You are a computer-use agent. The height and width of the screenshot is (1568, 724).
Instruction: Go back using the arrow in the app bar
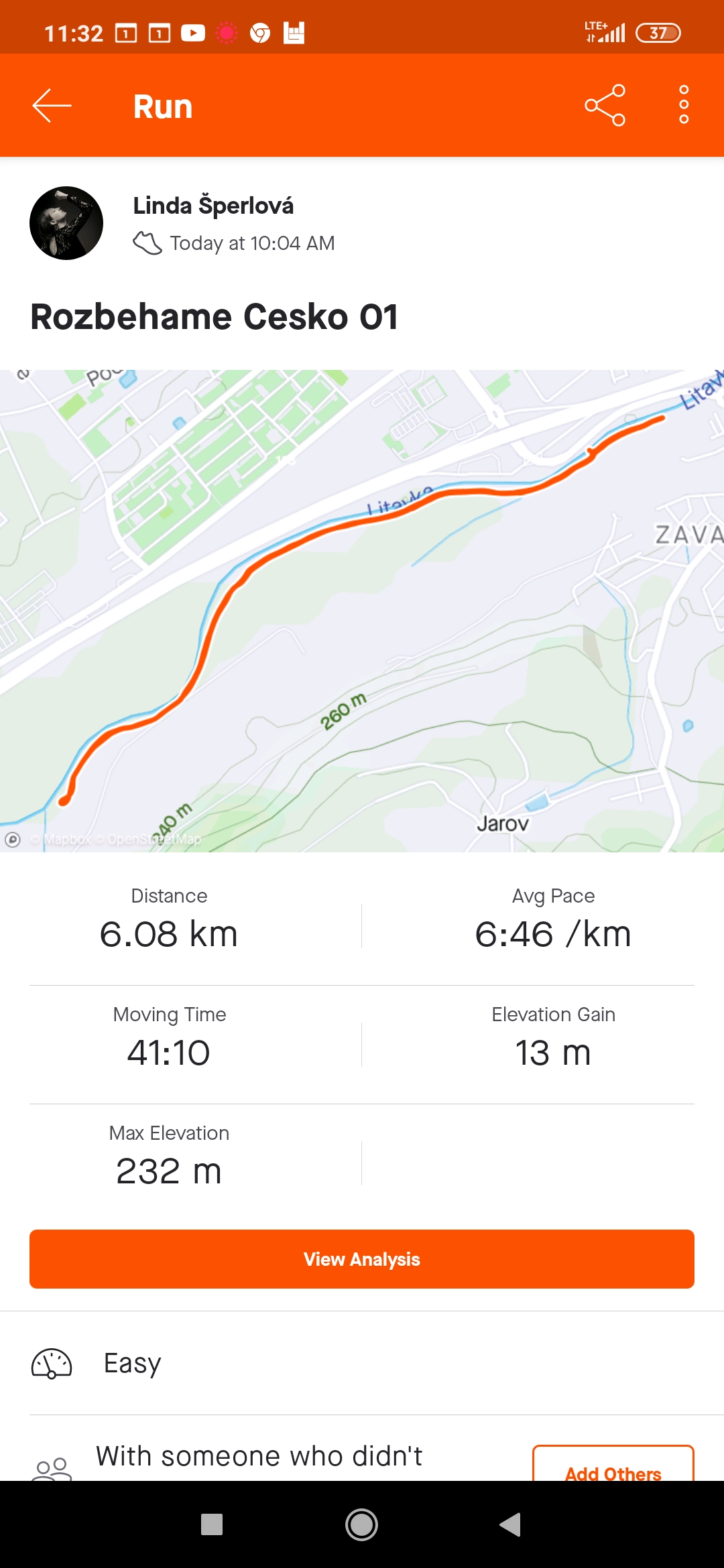coord(52,106)
